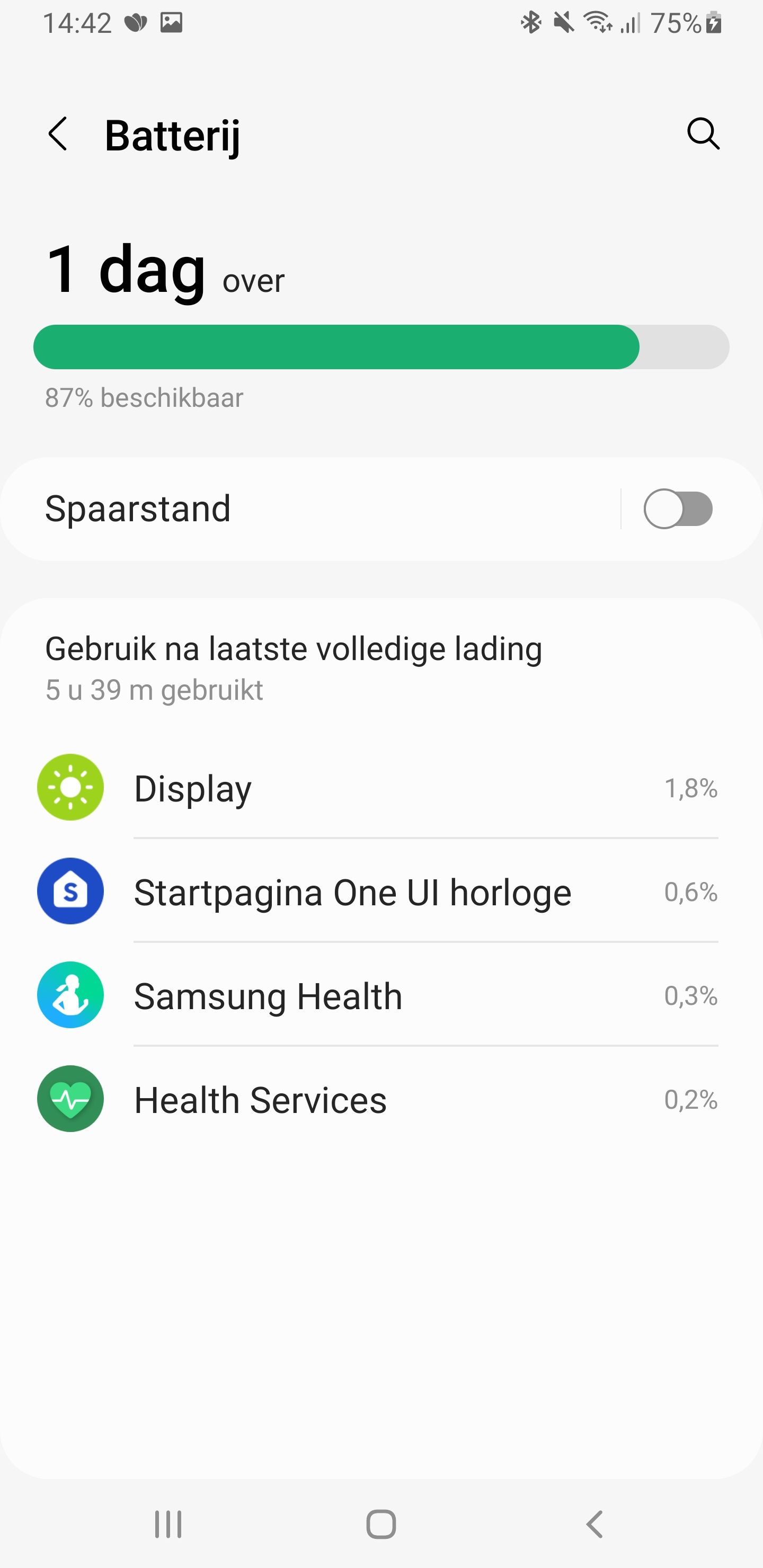Open Startpagina One UI horloge usage

(x=378, y=892)
